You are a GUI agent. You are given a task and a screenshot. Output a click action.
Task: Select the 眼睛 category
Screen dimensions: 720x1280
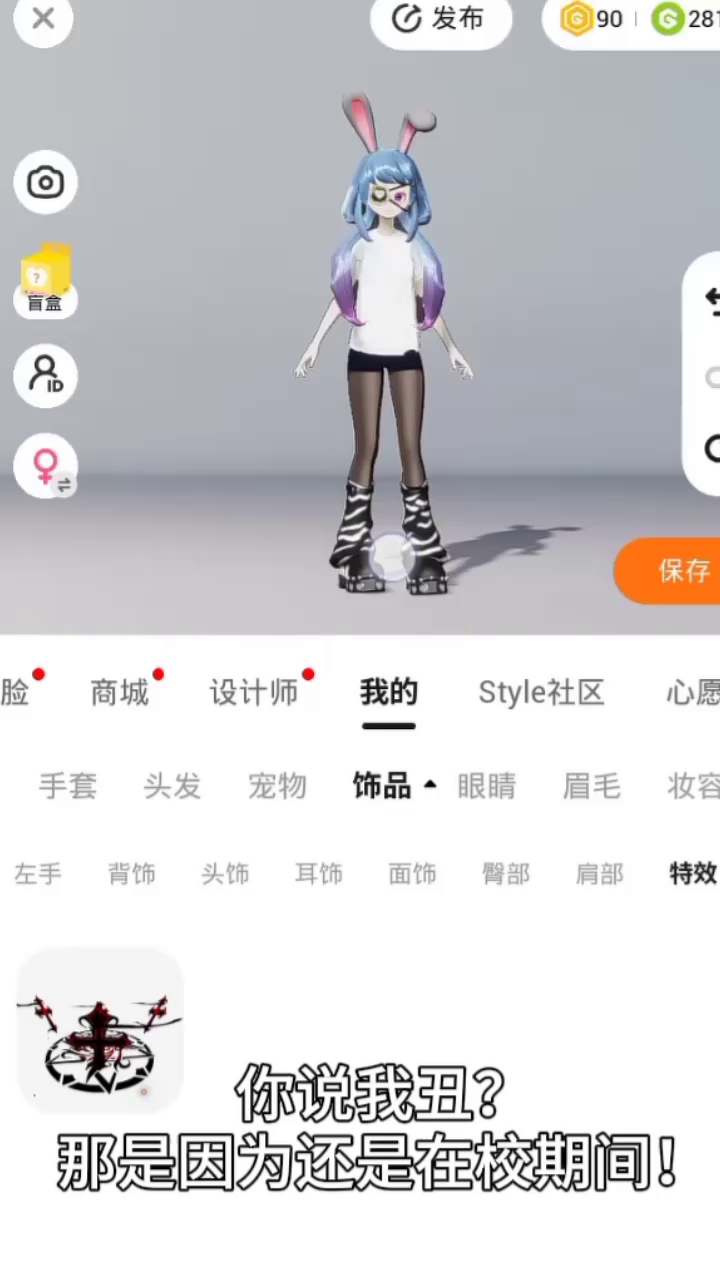486,786
